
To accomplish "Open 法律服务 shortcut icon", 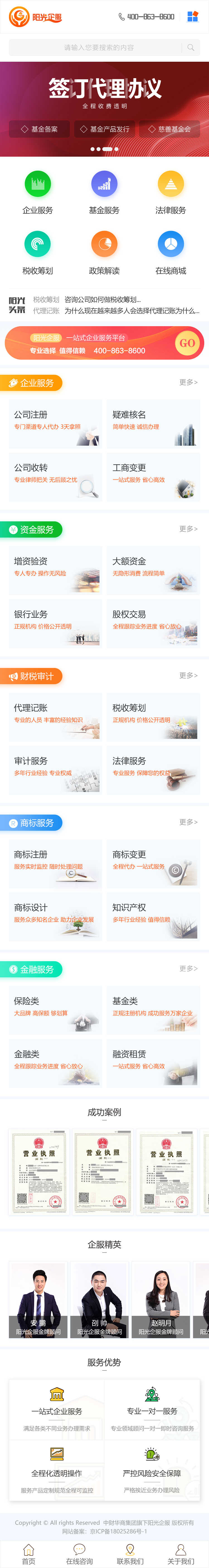I will click(x=171, y=183).
